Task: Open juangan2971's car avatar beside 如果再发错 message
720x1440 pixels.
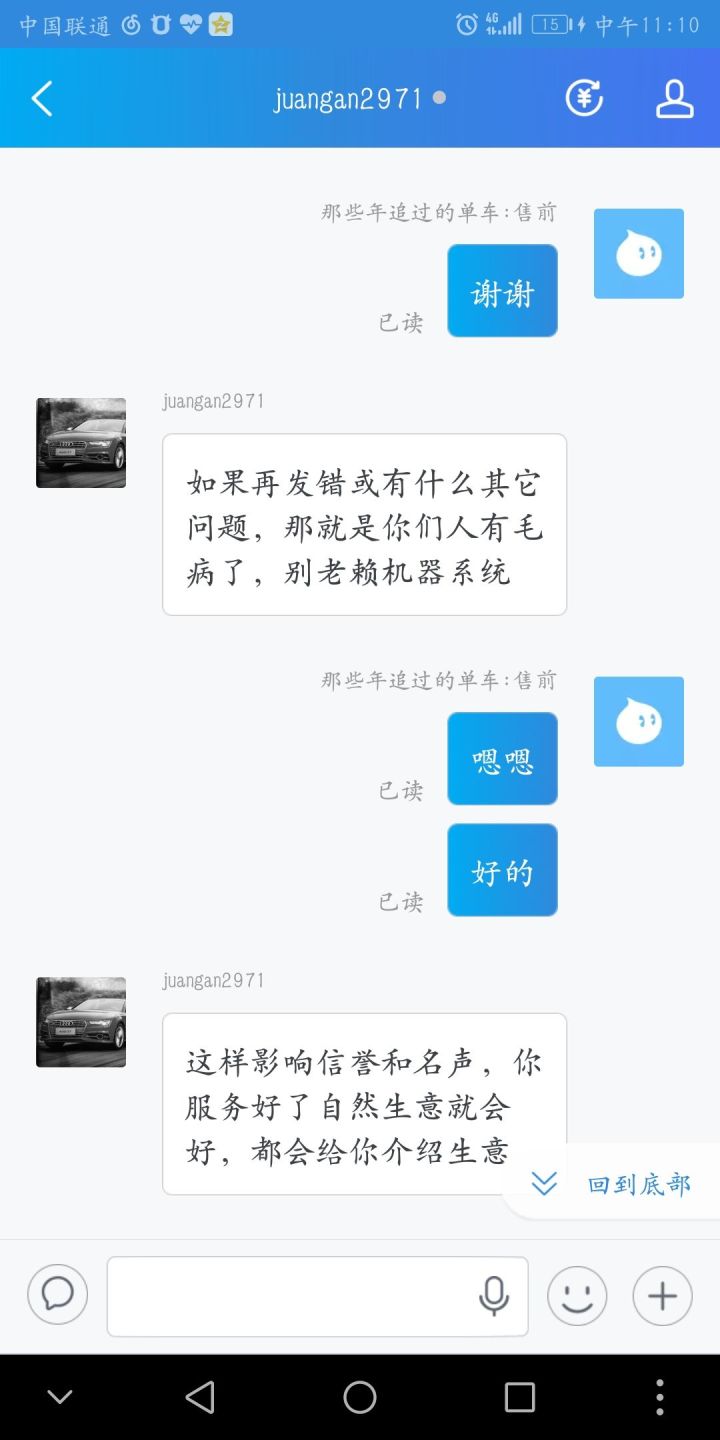Action: pos(81,443)
